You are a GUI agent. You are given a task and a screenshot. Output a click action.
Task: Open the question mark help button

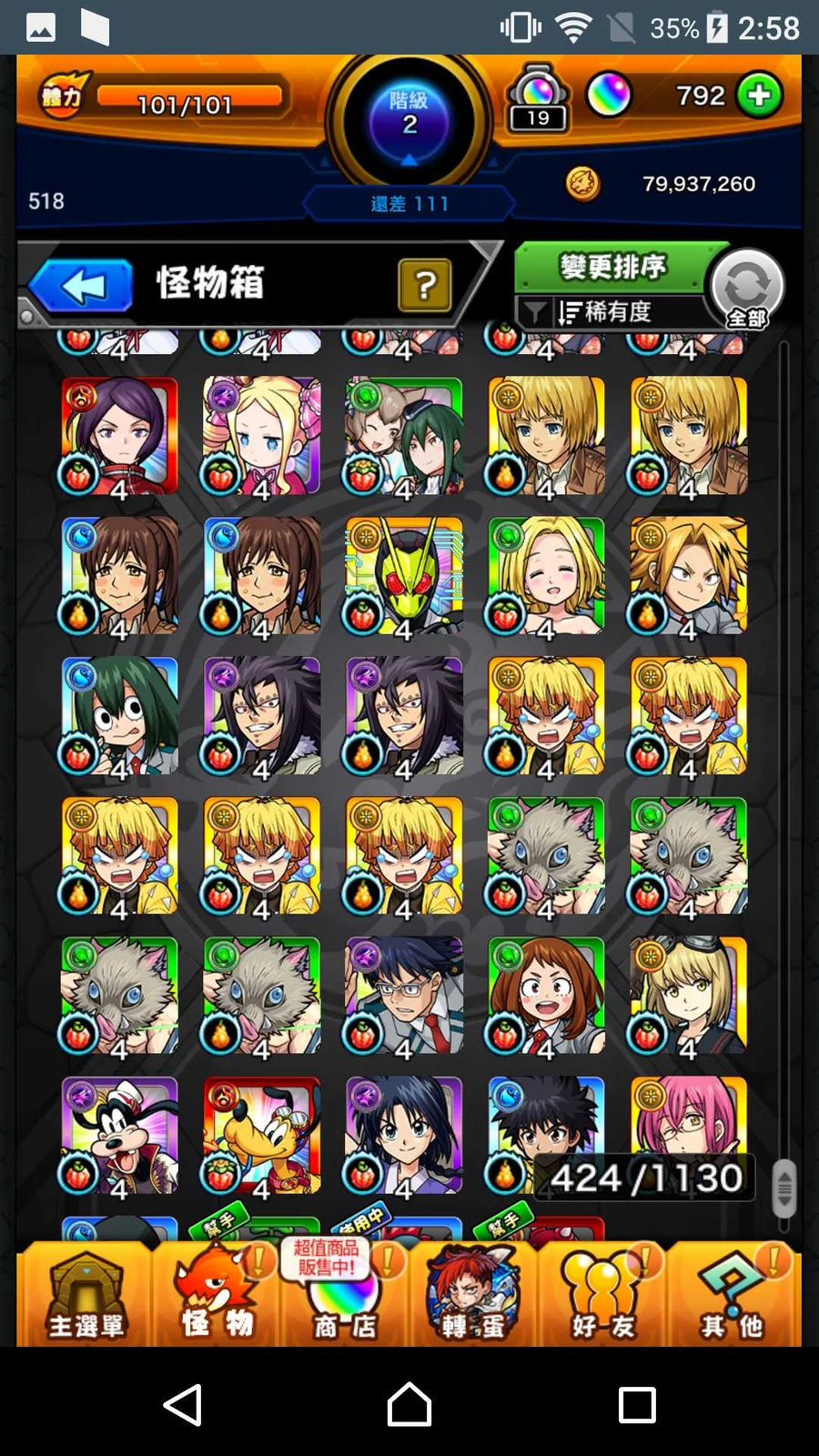tap(424, 286)
